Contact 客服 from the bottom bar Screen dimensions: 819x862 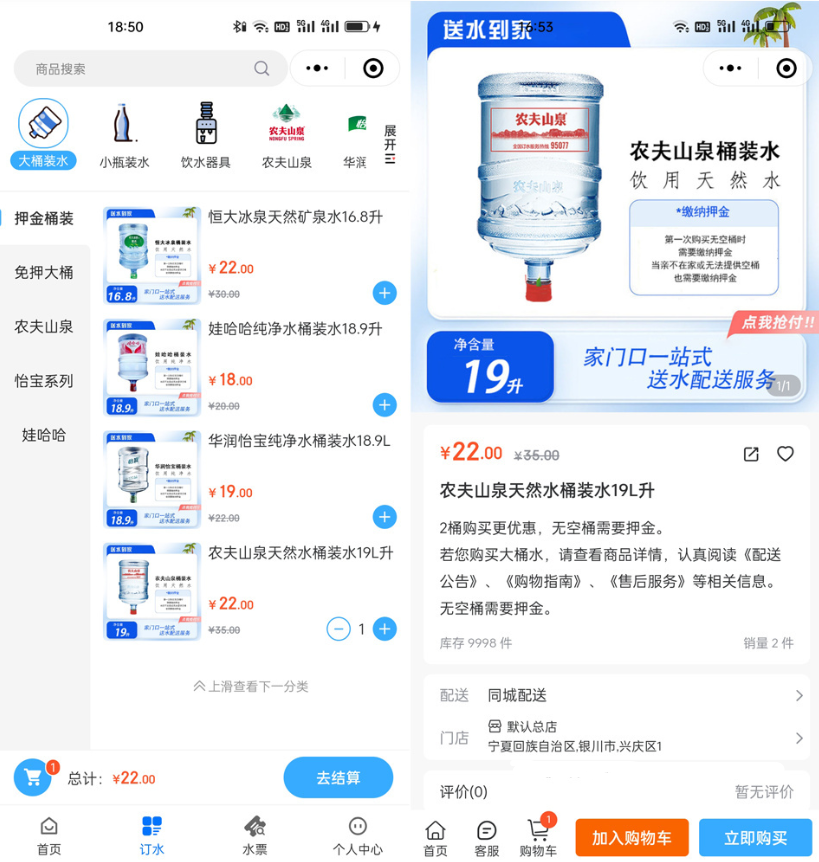click(487, 837)
